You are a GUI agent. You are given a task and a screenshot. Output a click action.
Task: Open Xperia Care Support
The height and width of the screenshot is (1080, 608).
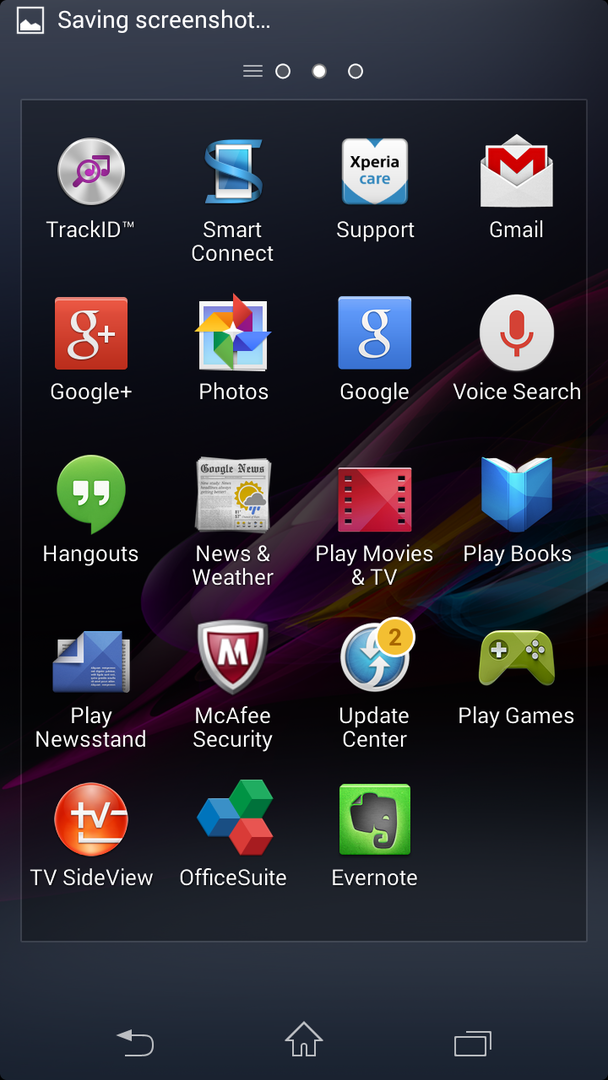[x=375, y=173]
